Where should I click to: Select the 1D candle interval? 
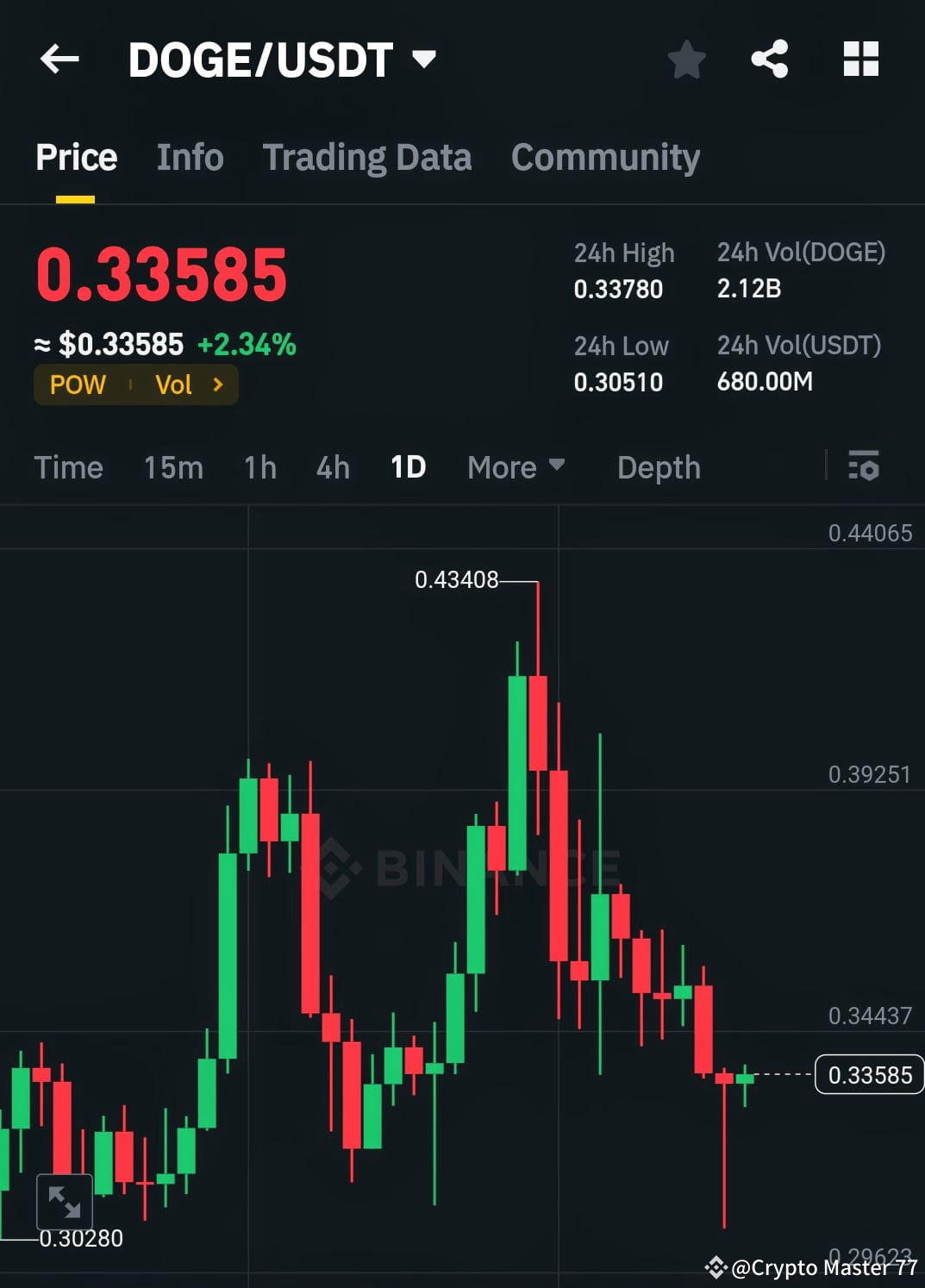tap(407, 466)
